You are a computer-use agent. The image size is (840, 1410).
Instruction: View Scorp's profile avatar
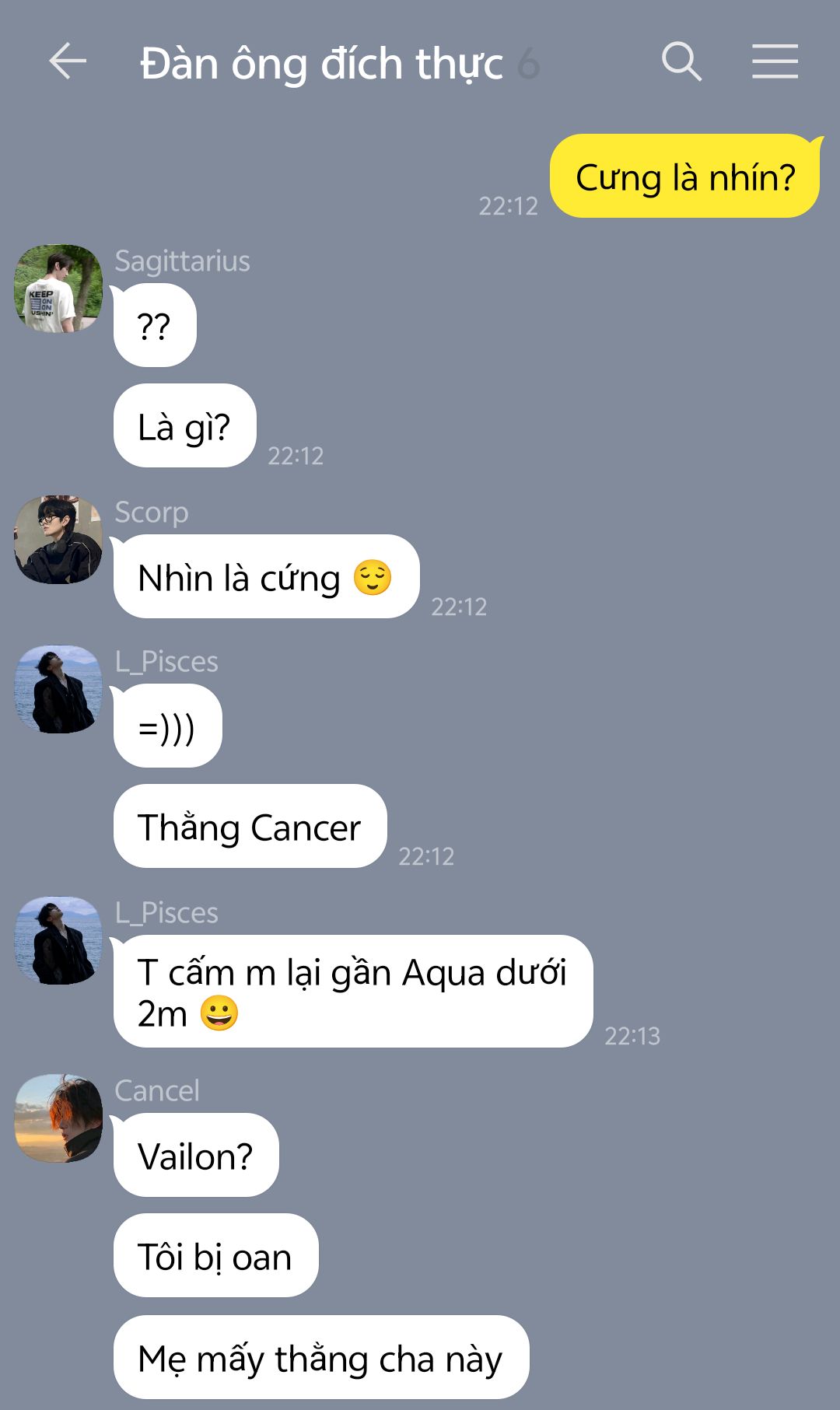click(x=58, y=540)
